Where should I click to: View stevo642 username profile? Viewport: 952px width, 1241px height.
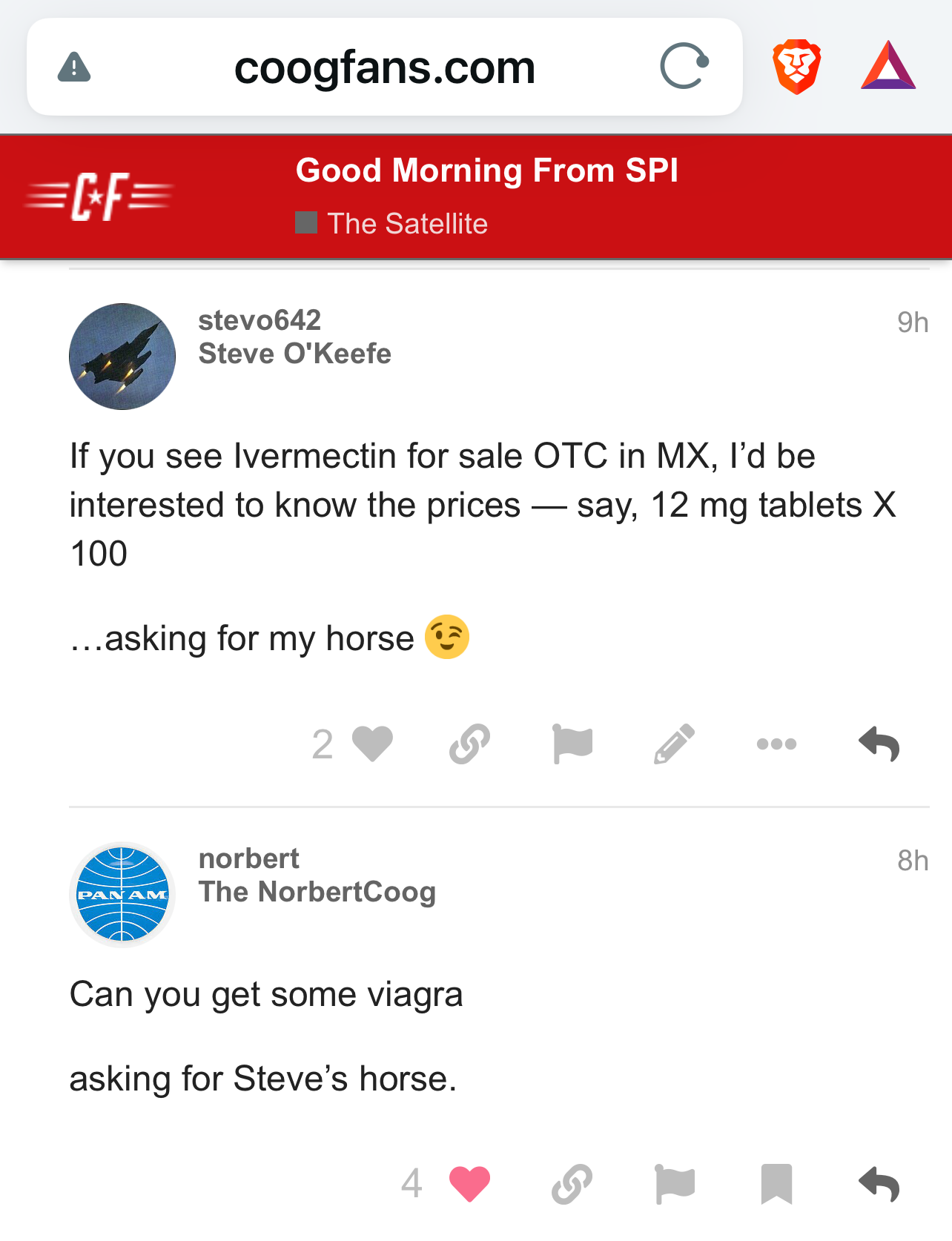tap(260, 320)
